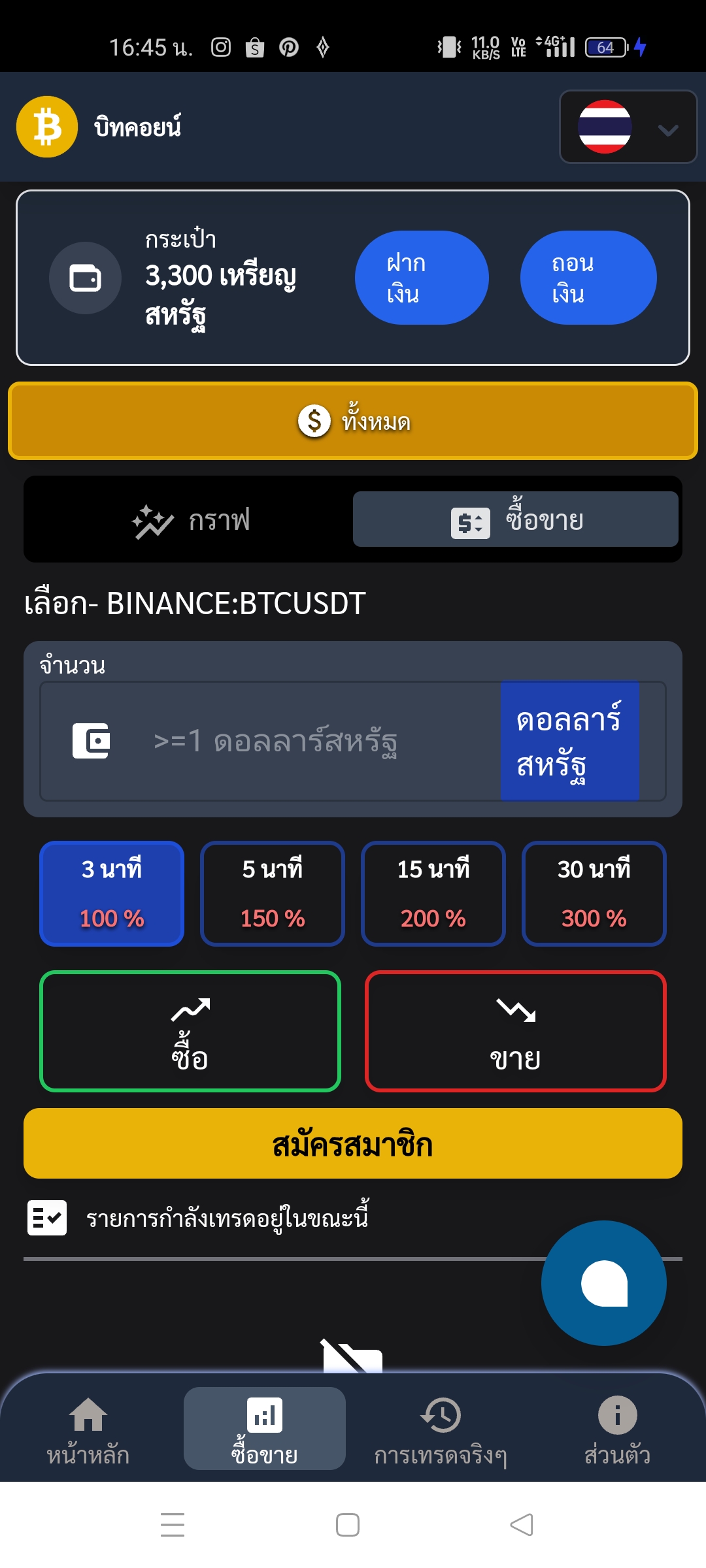This screenshot has height=1568, width=706.
Task: Open the Thai flag language dropdown
Action: coord(628,127)
